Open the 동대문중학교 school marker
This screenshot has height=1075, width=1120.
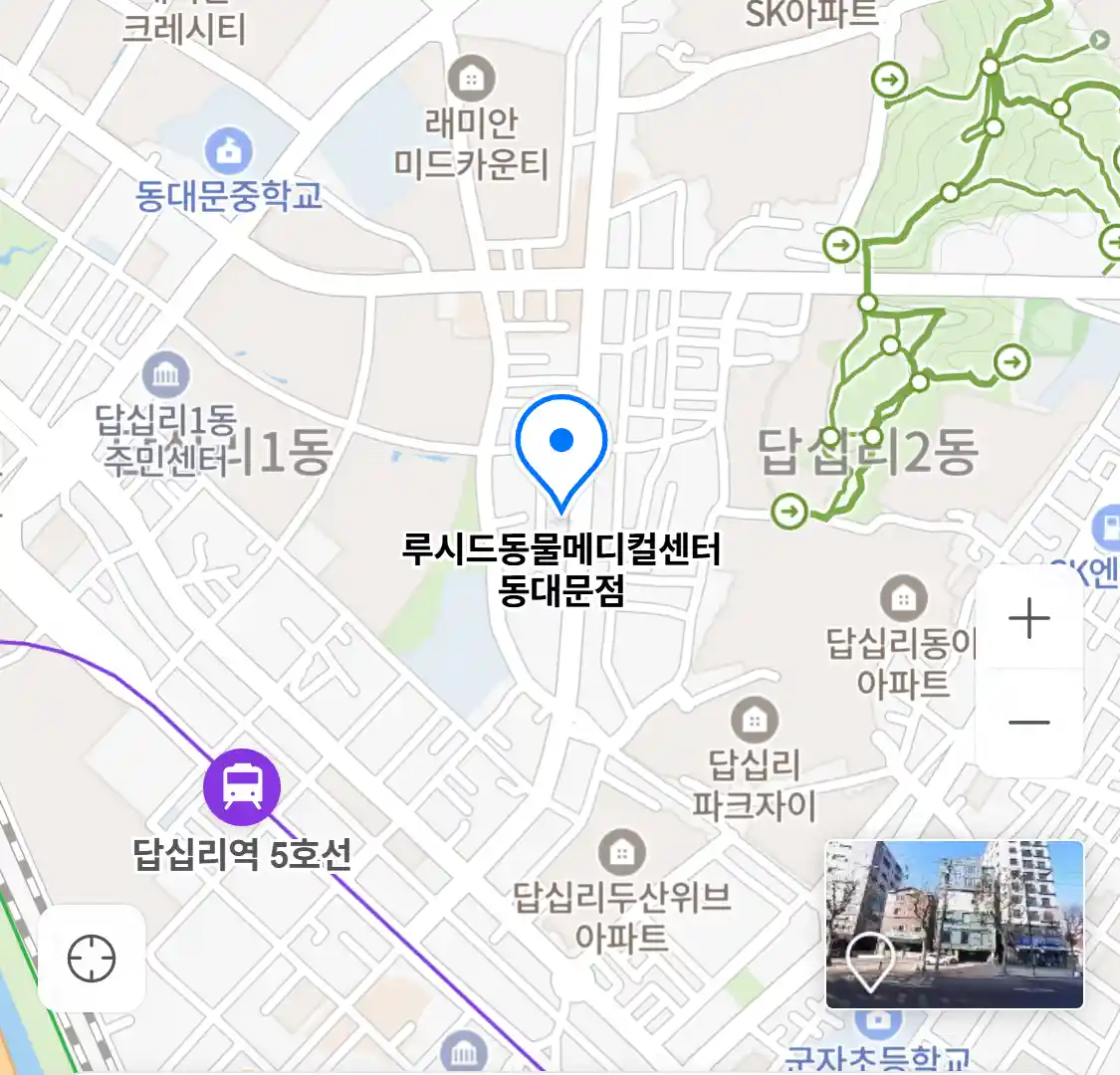tap(229, 152)
